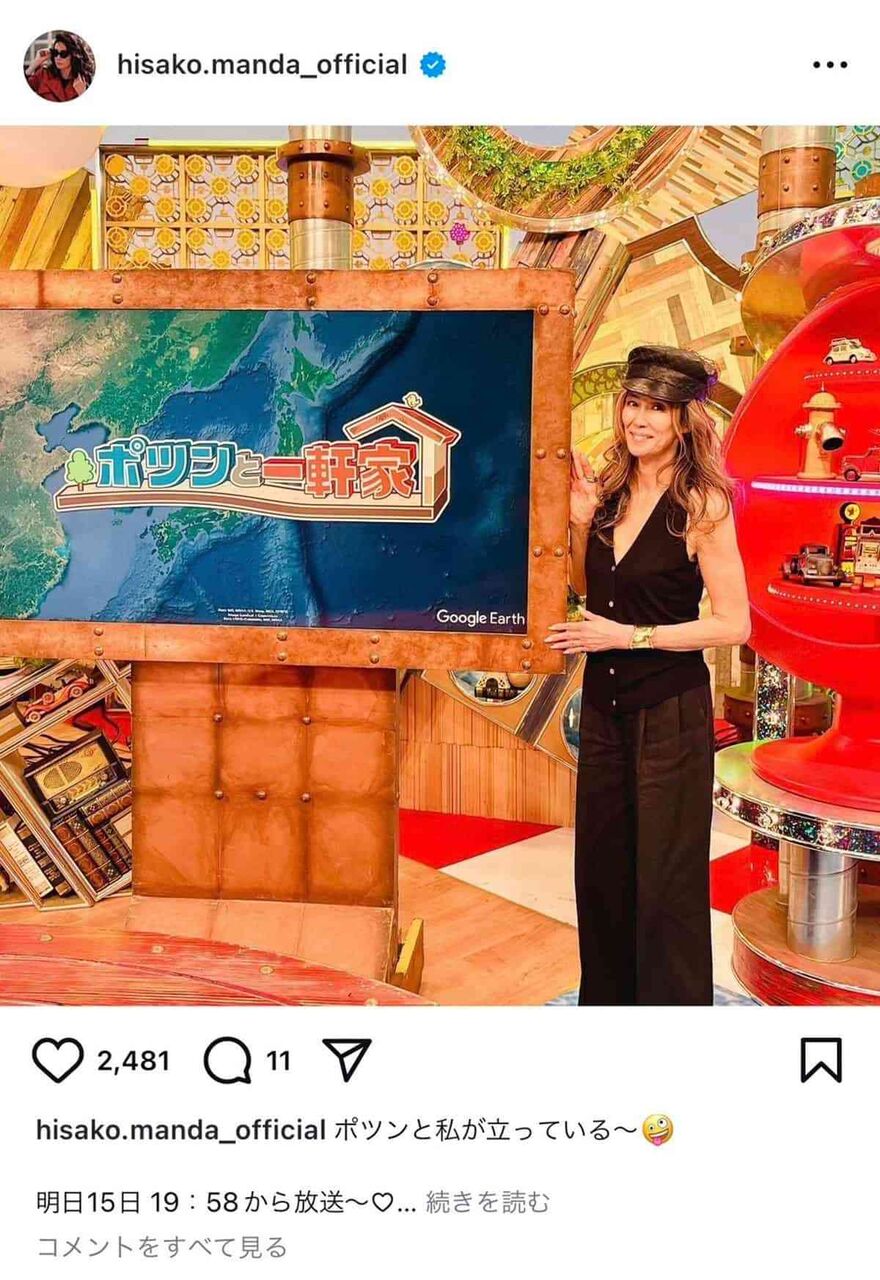Open the three-dot options menu

point(829,63)
